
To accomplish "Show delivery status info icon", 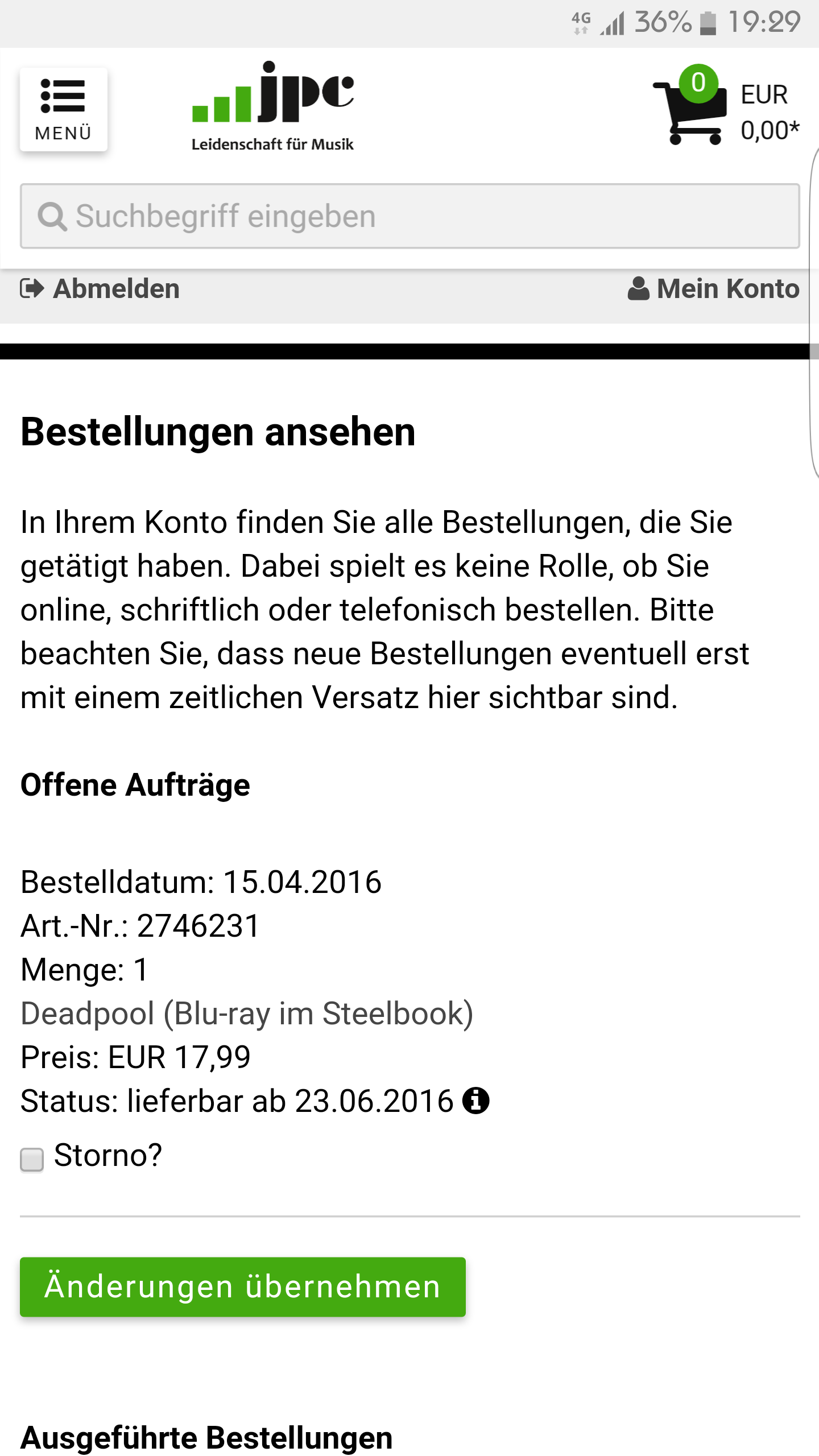I will (x=475, y=1101).
